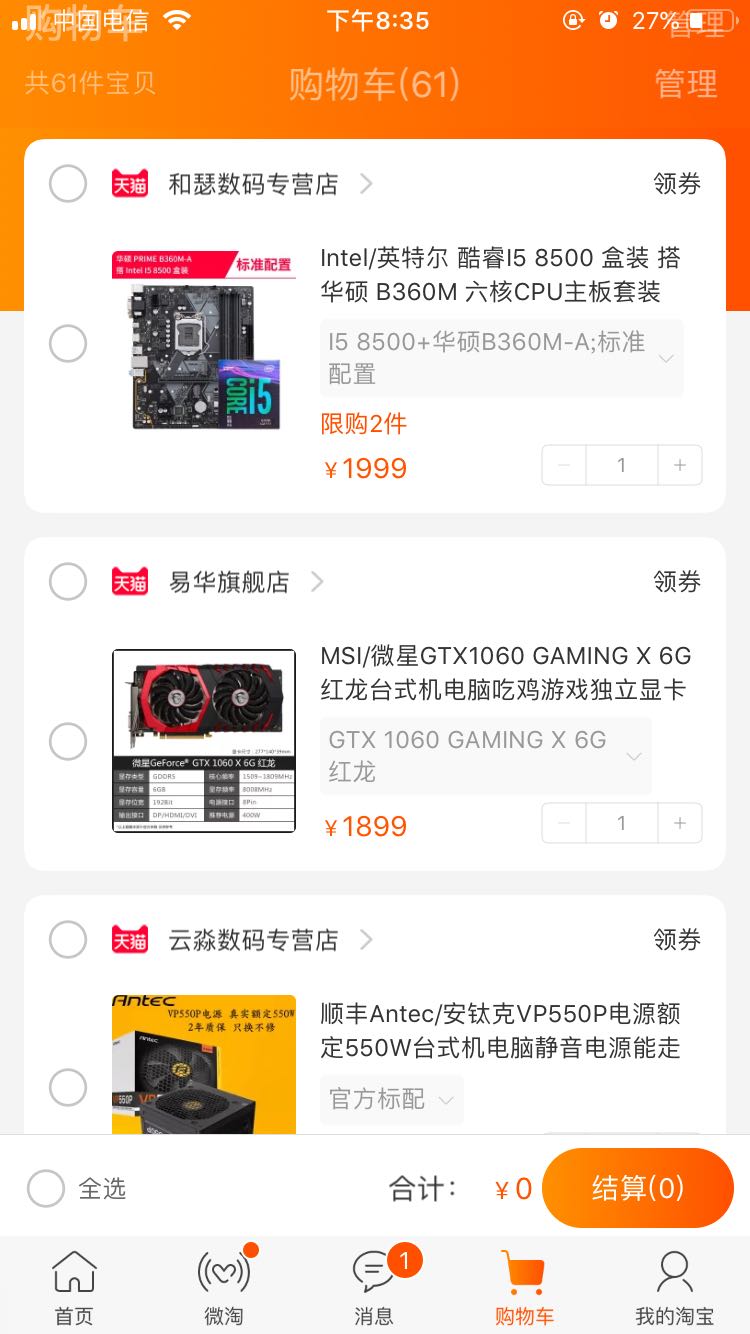The width and height of the screenshot is (750, 1334).
Task: Select the Intel I5 8500 bundle item
Action: pyautogui.click(x=68, y=344)
